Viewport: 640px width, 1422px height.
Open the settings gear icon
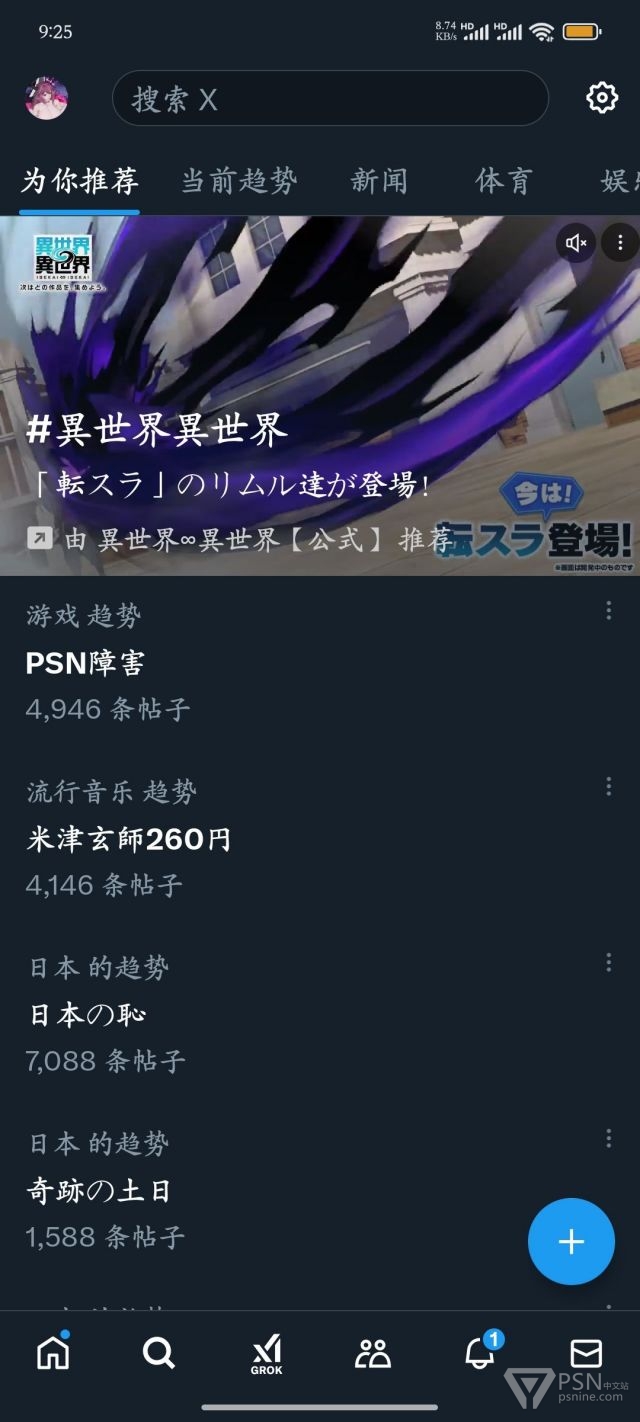coord(601,98)
